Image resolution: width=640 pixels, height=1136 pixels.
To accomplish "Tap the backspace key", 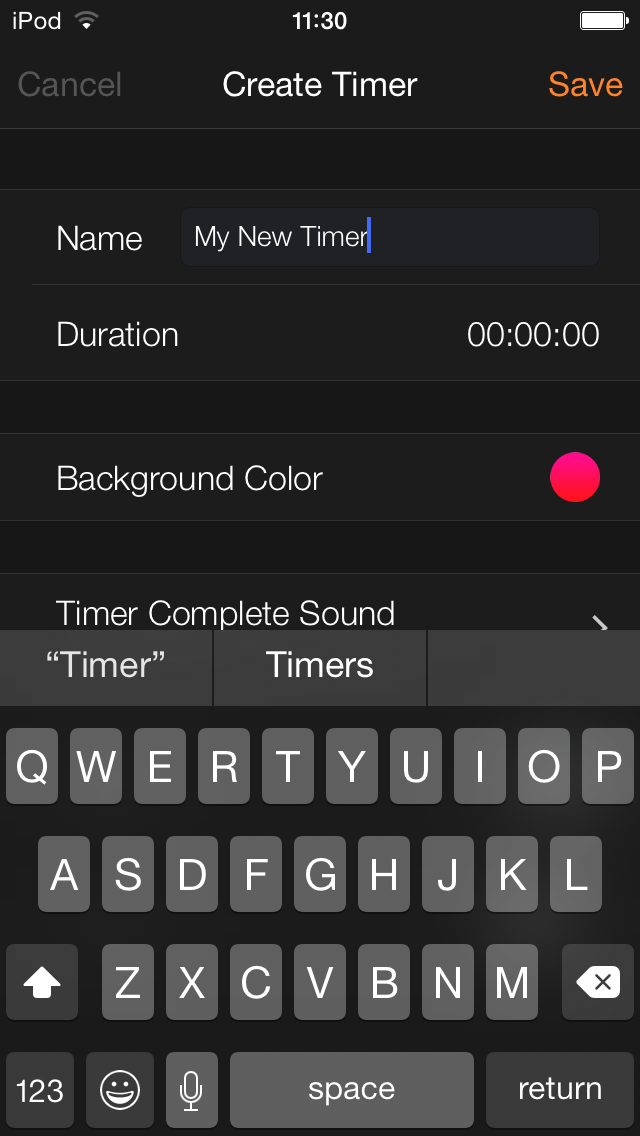I will [597, 983].
